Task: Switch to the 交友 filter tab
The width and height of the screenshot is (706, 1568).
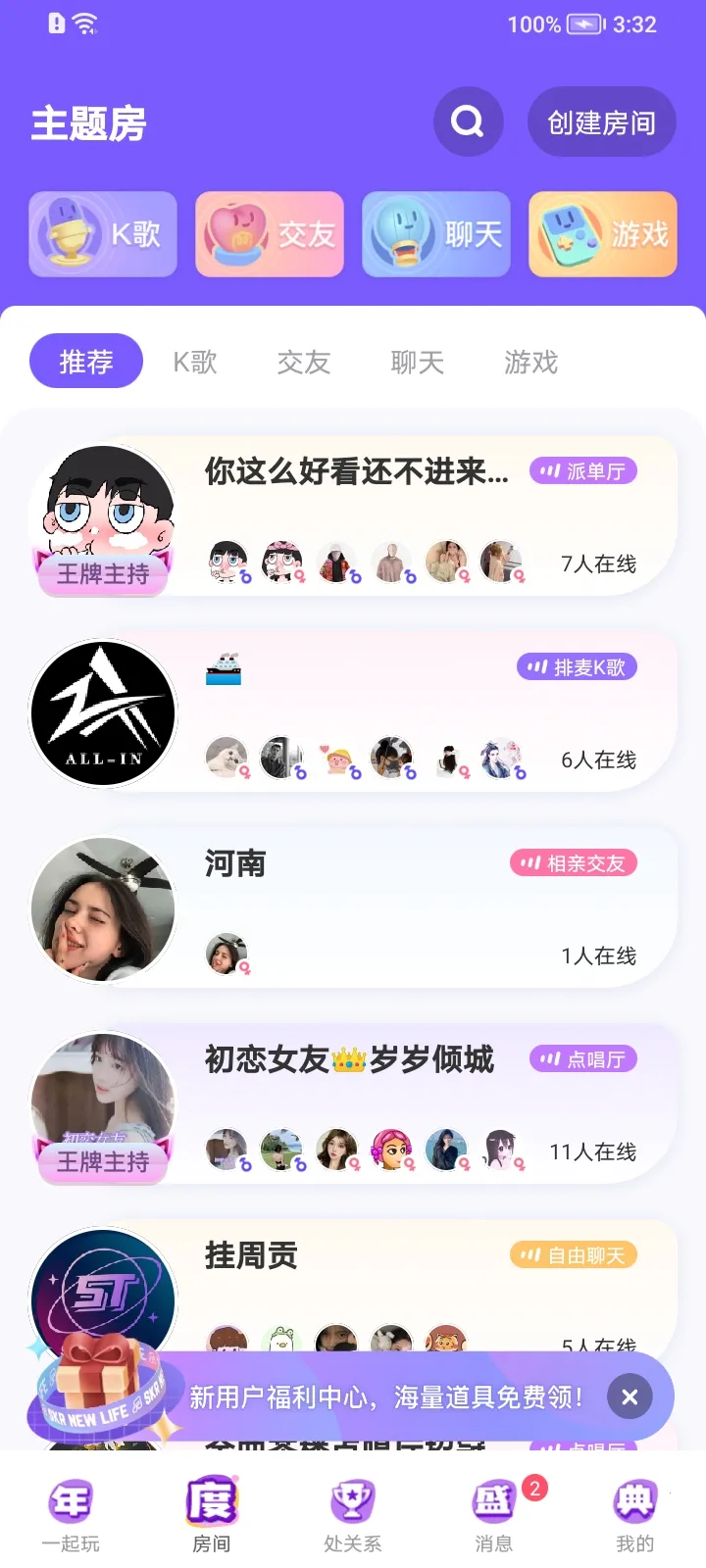Action: (x=304, y=363)
